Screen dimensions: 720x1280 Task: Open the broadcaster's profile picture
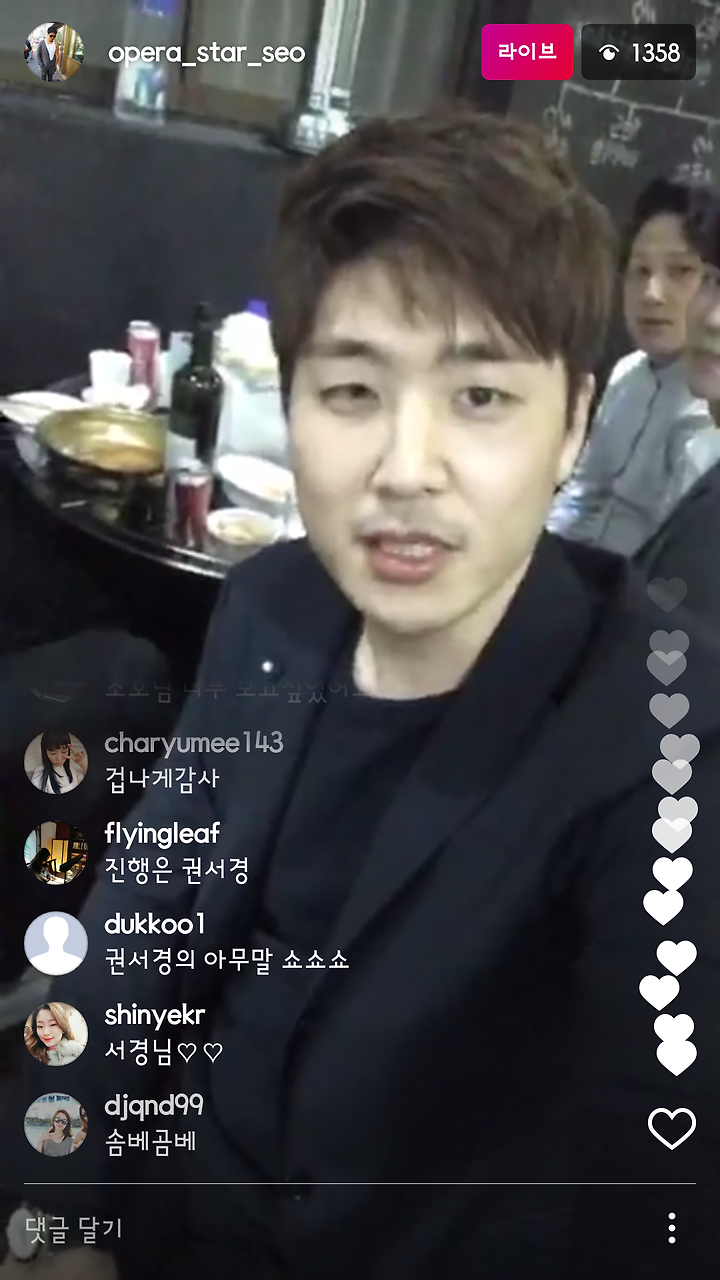tap(55, 52)
